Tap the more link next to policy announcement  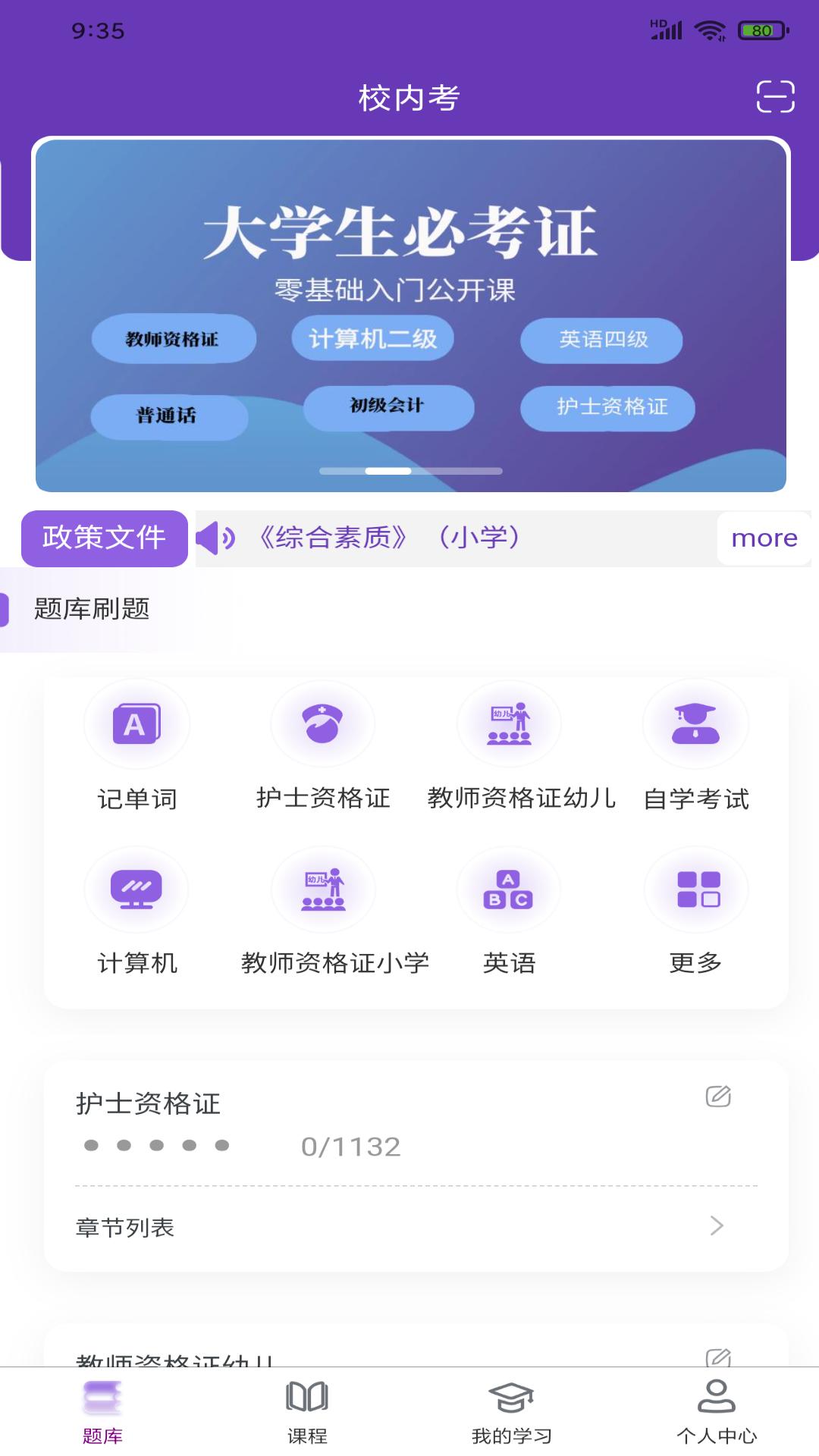pyautogui.click(x=763, y=538)
